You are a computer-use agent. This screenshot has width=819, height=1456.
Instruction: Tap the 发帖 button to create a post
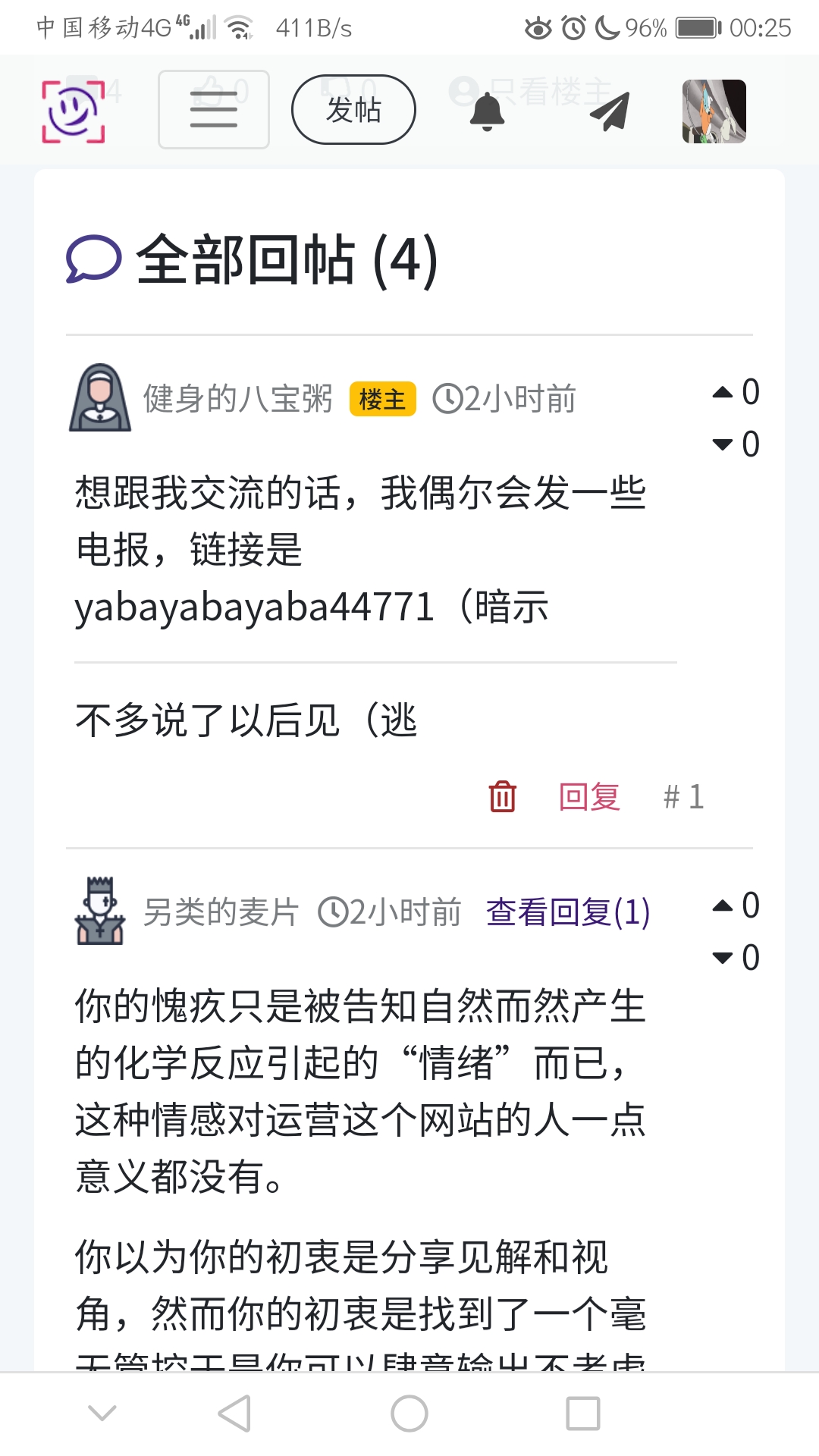(x=353, y=110)
